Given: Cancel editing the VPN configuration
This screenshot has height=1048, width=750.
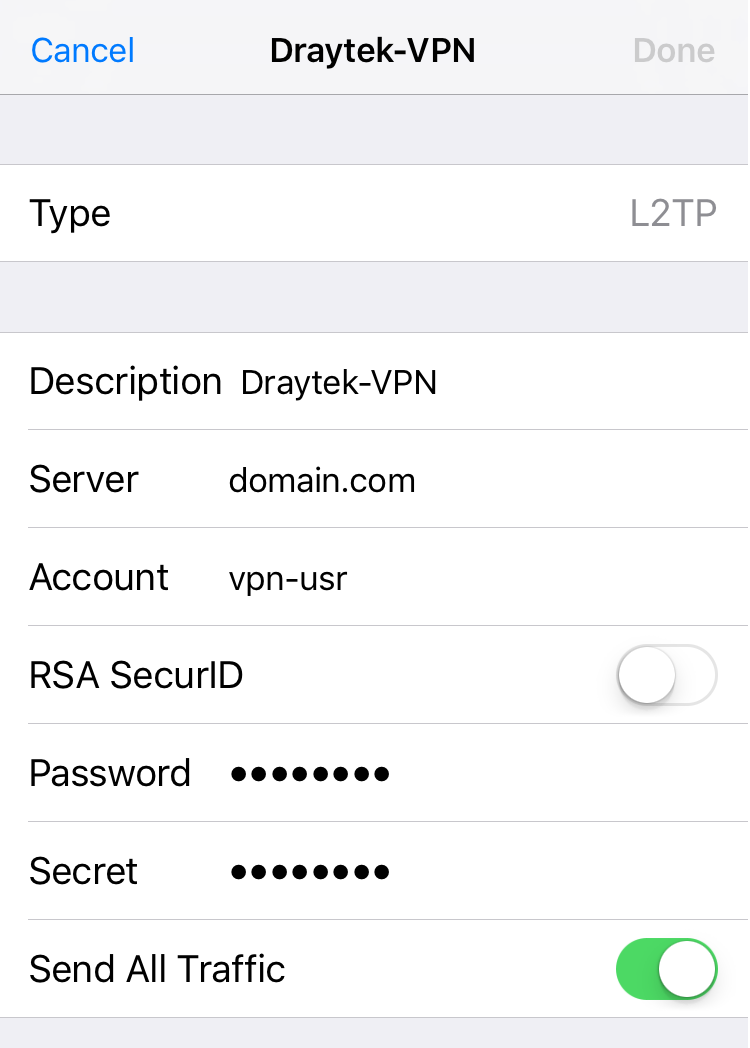Looking at the screenshot, I should point(83,50).
